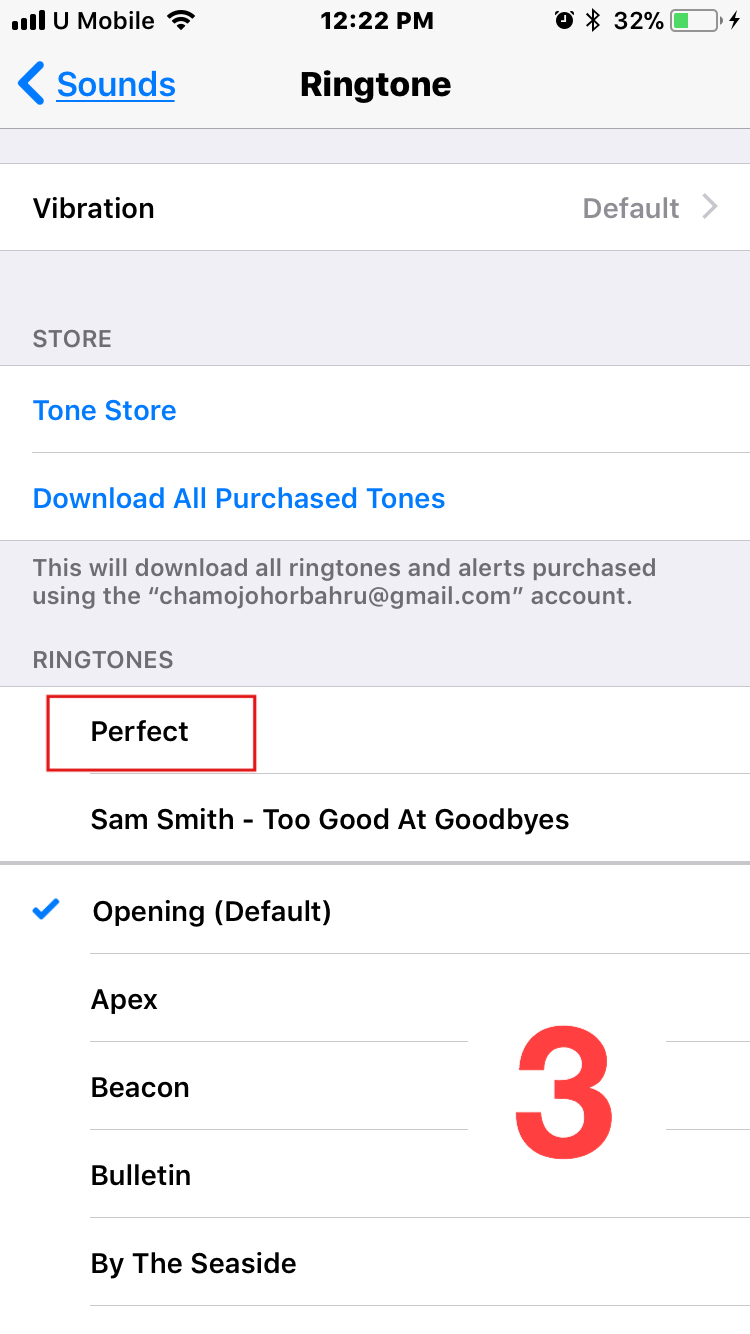750x1334 pixels.
Task: Go back to Sounds settings
Action: click(x=97, y=85)
